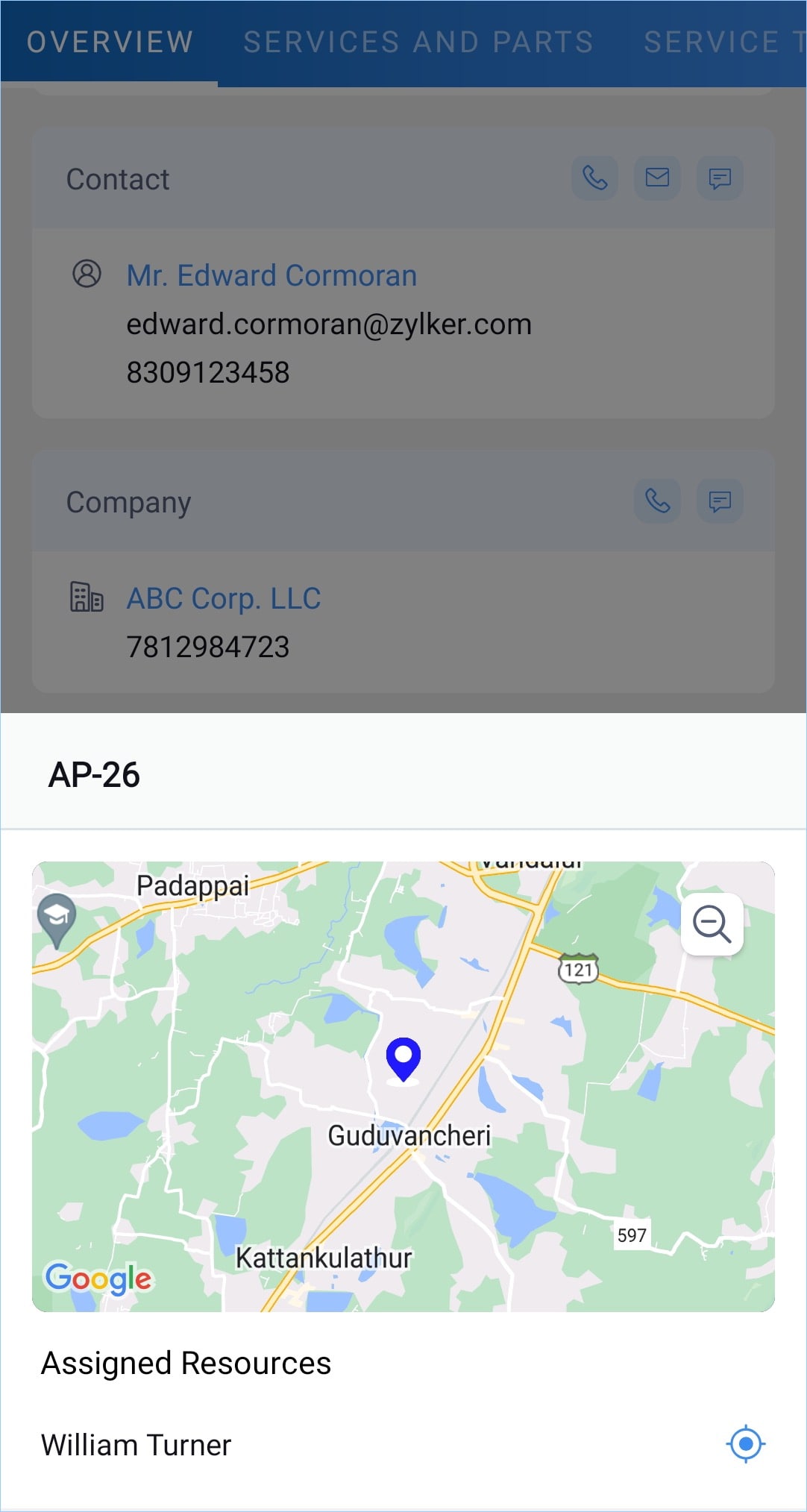Image resolution: width=807 pixels, height=1512 pixels.
Task: Send a message to the company
Action: 720,501
